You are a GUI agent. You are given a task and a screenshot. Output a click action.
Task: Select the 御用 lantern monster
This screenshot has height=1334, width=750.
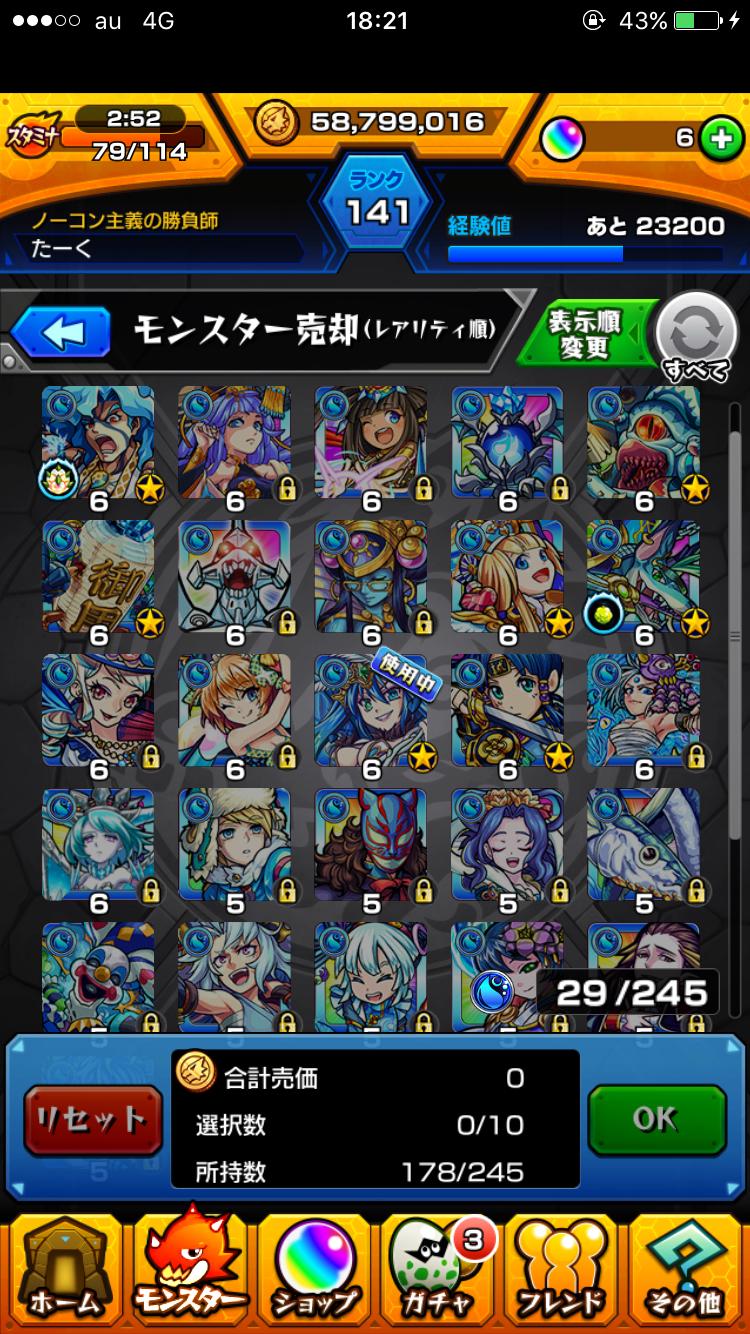click(x=98, y=577)
